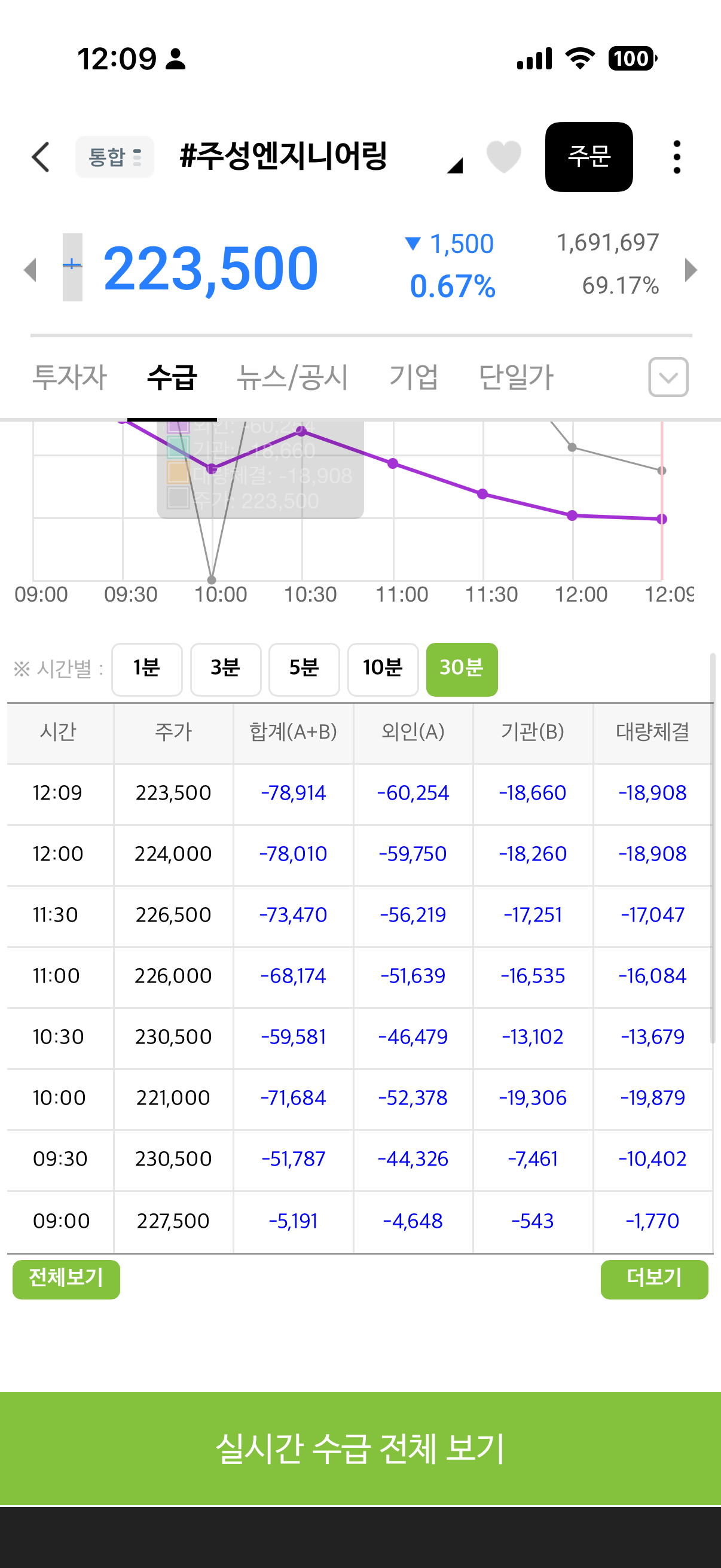Select the 3분 interval

[x=226, y=669]
